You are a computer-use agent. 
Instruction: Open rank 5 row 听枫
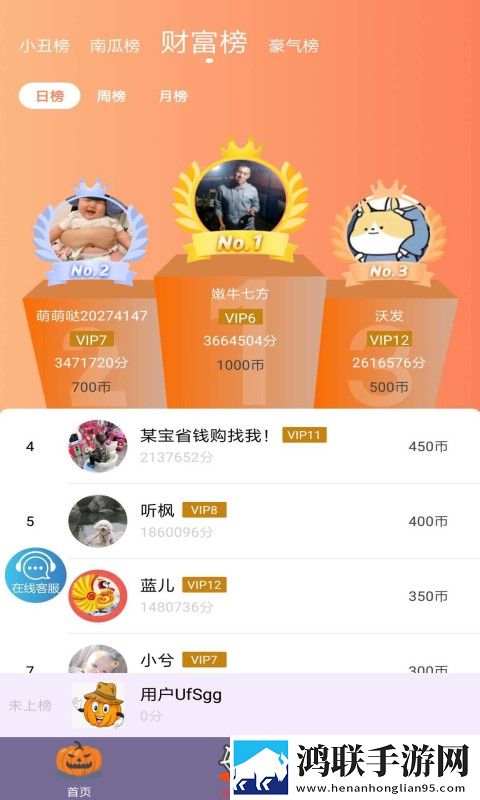click(240, 521)
